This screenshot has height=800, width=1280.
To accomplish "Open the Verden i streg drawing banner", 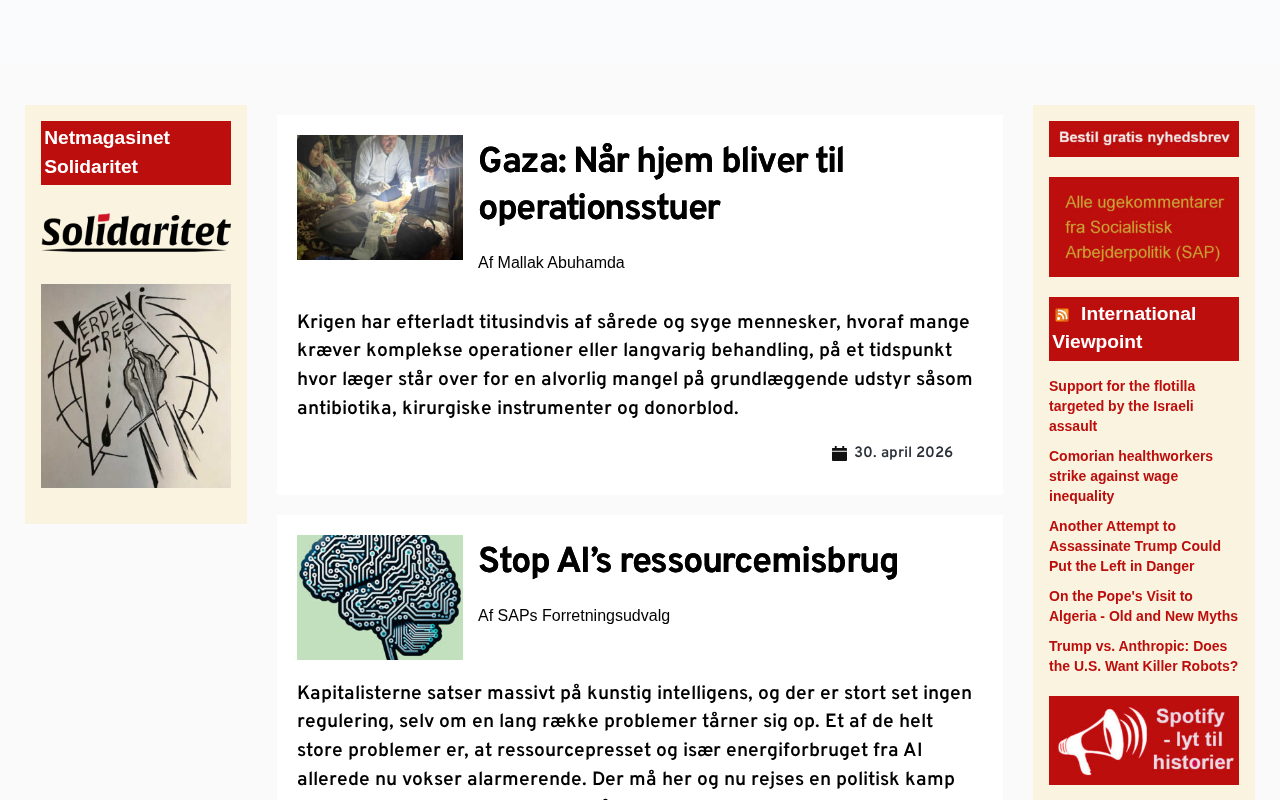I will (136, 386).
